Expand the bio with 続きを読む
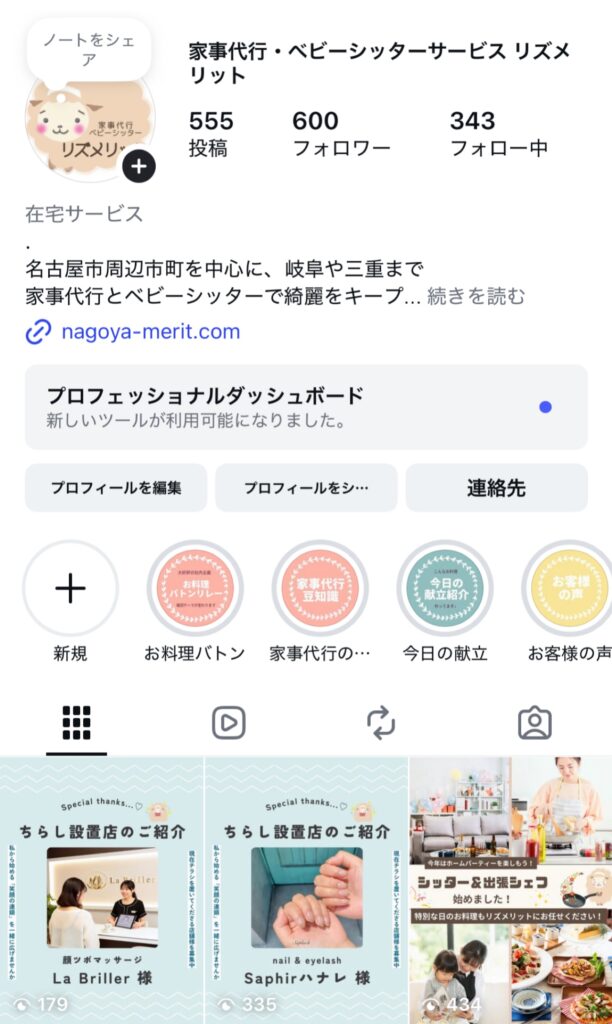This screenshot has width=612, height=1024. pyautogui.click(x=476, y=296)
